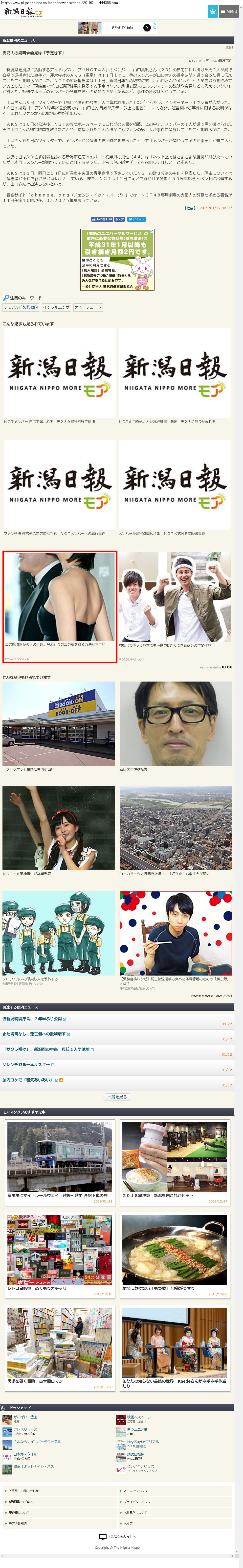Tap the 一覧を見る button
Image resolution: width=243 pixels, height=1568 pixels.
pyautogui.click(x=117, y=1097)
